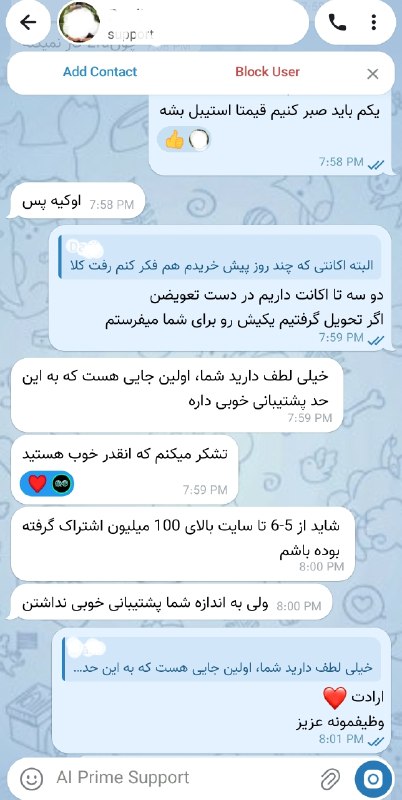
Task: Open the three-dot overflow menu
Action: tap(374, 22)
